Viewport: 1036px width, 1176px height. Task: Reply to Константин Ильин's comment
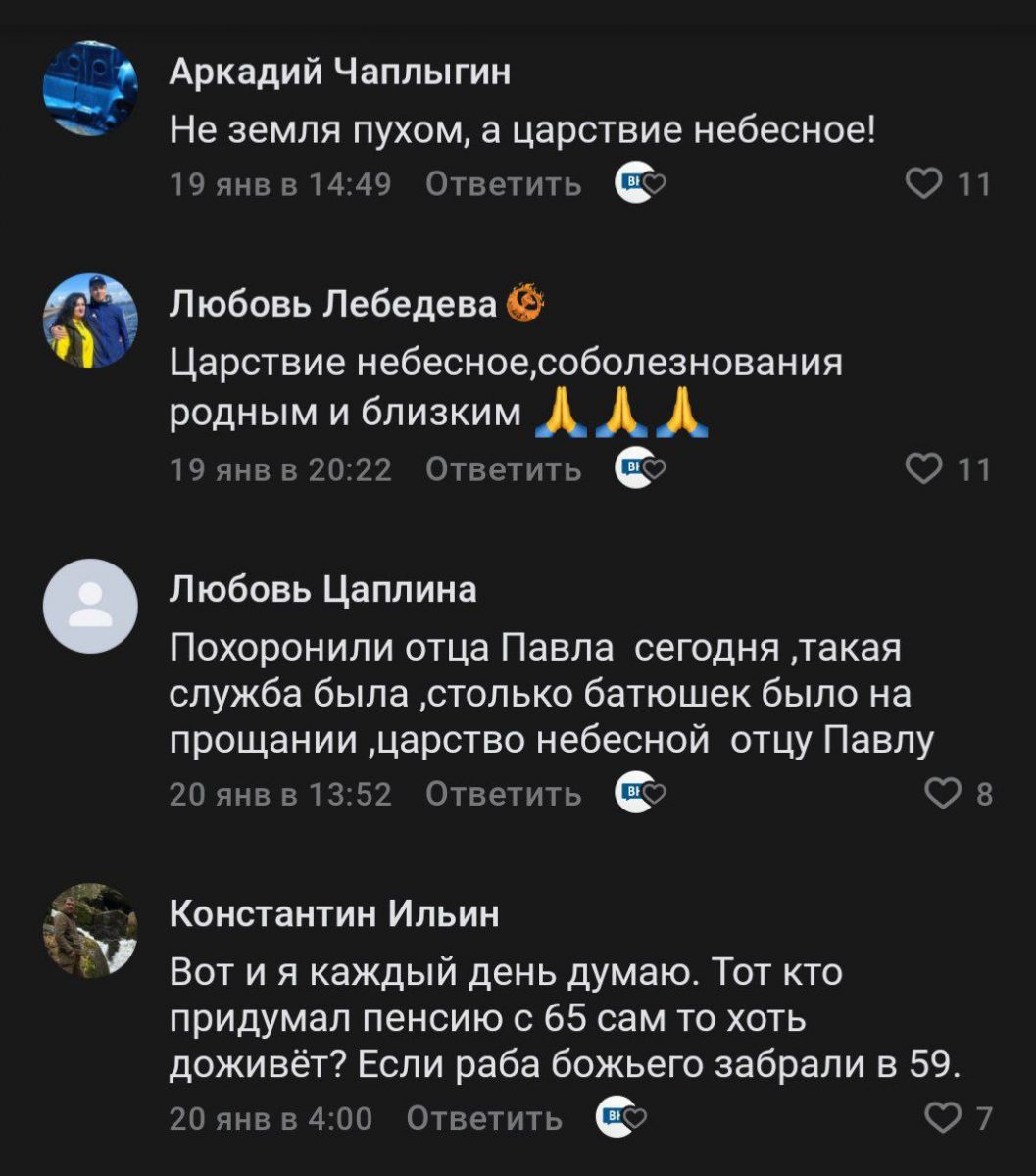tap(484, 1118)
